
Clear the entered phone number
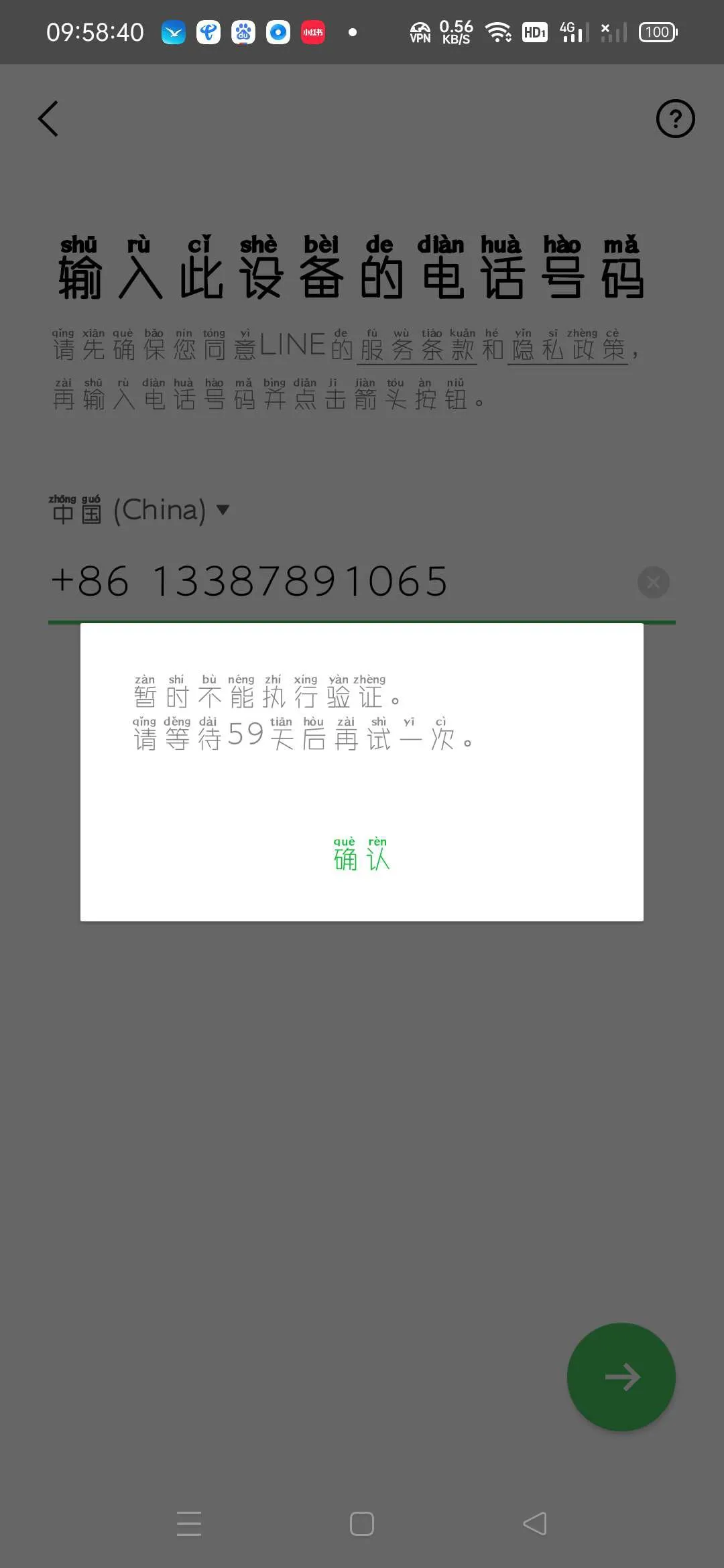pos(654,582)
